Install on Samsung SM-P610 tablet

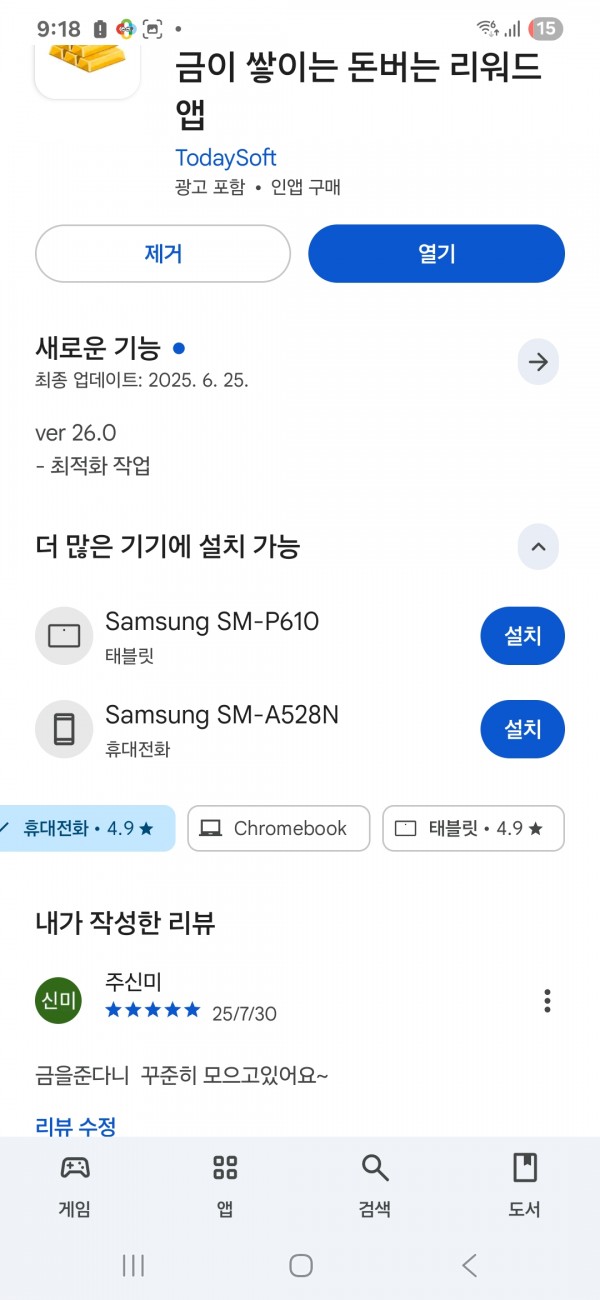tap(522, 636)
